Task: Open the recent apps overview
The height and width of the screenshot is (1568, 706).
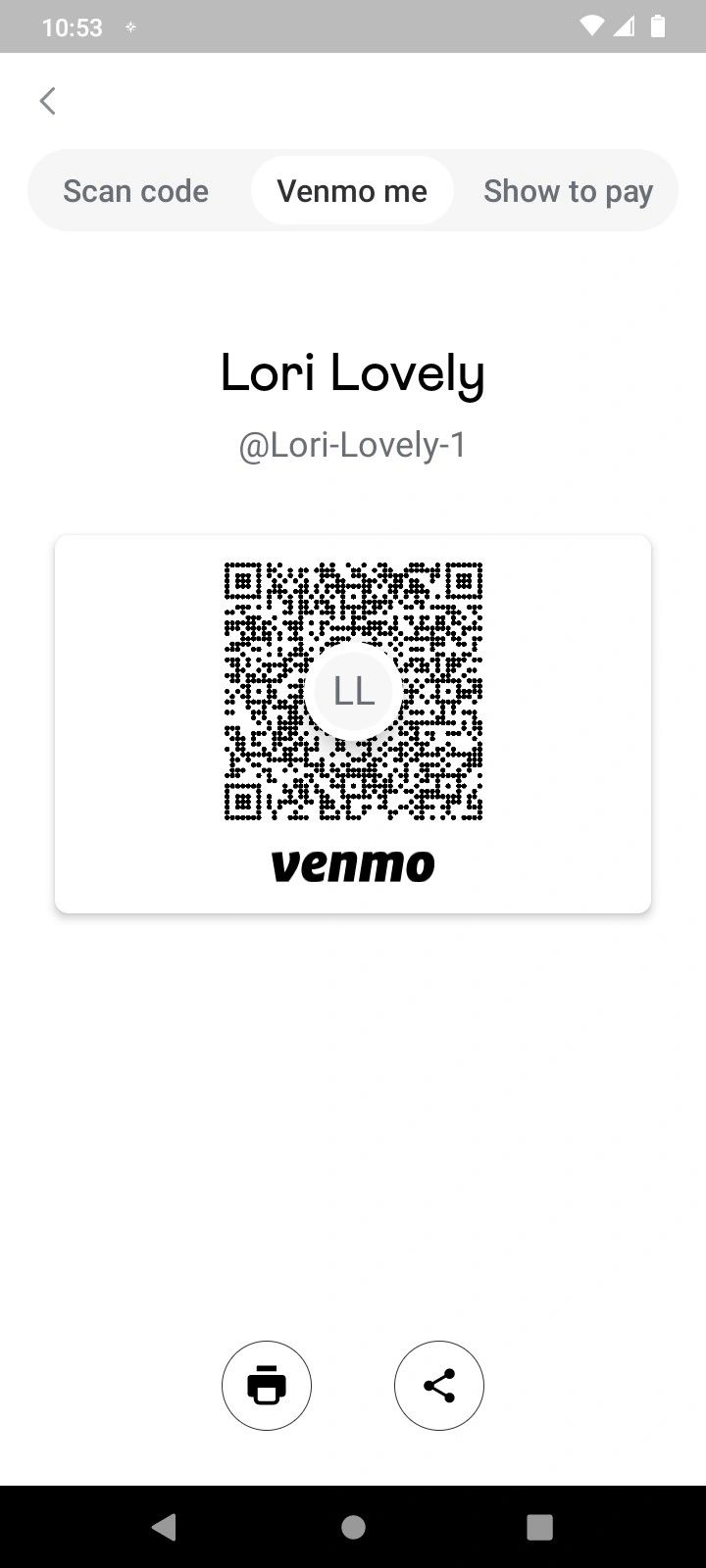Action: 539,1527
